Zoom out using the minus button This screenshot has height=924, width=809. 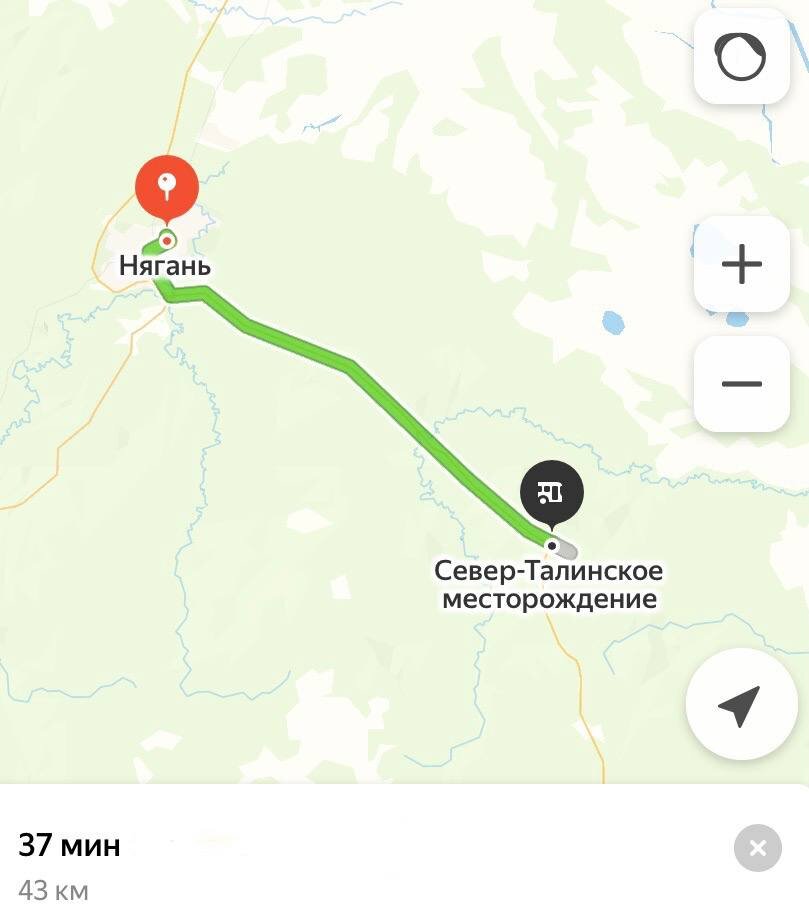point(741,385)
